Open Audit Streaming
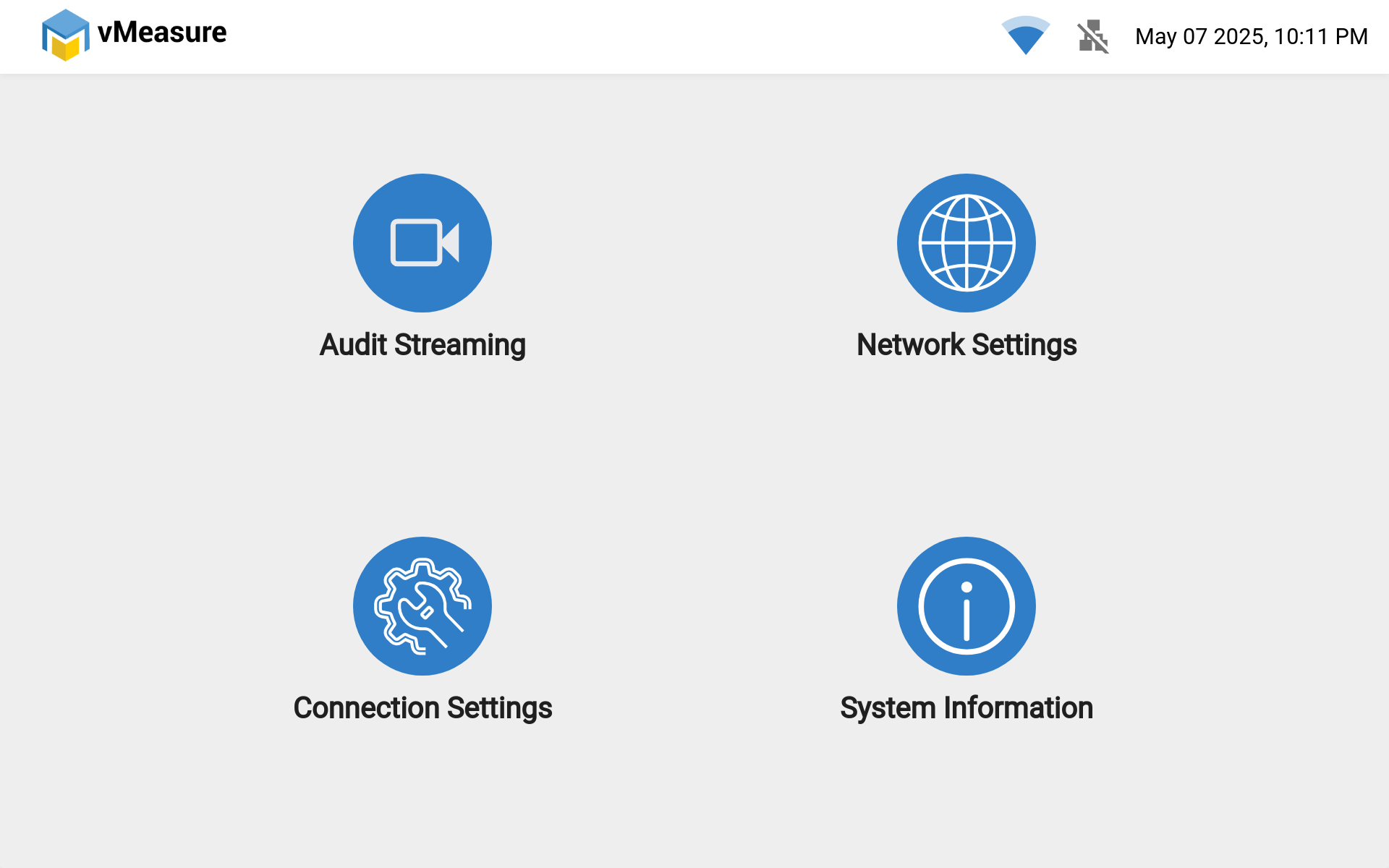 [x=422, y=243]
